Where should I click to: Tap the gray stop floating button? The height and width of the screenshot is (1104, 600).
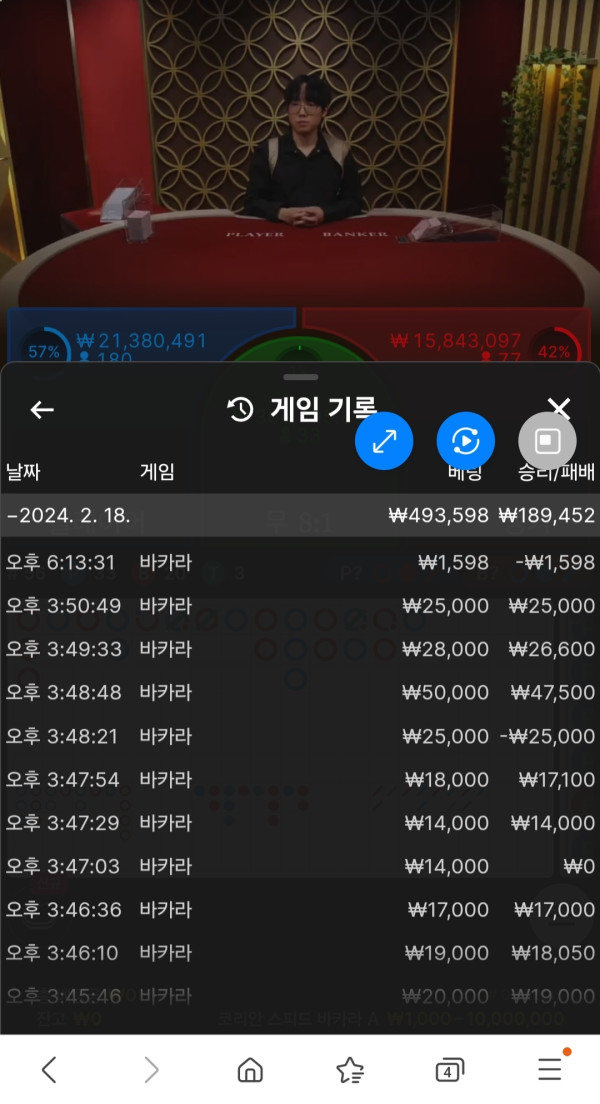click(x=547, y=441)
